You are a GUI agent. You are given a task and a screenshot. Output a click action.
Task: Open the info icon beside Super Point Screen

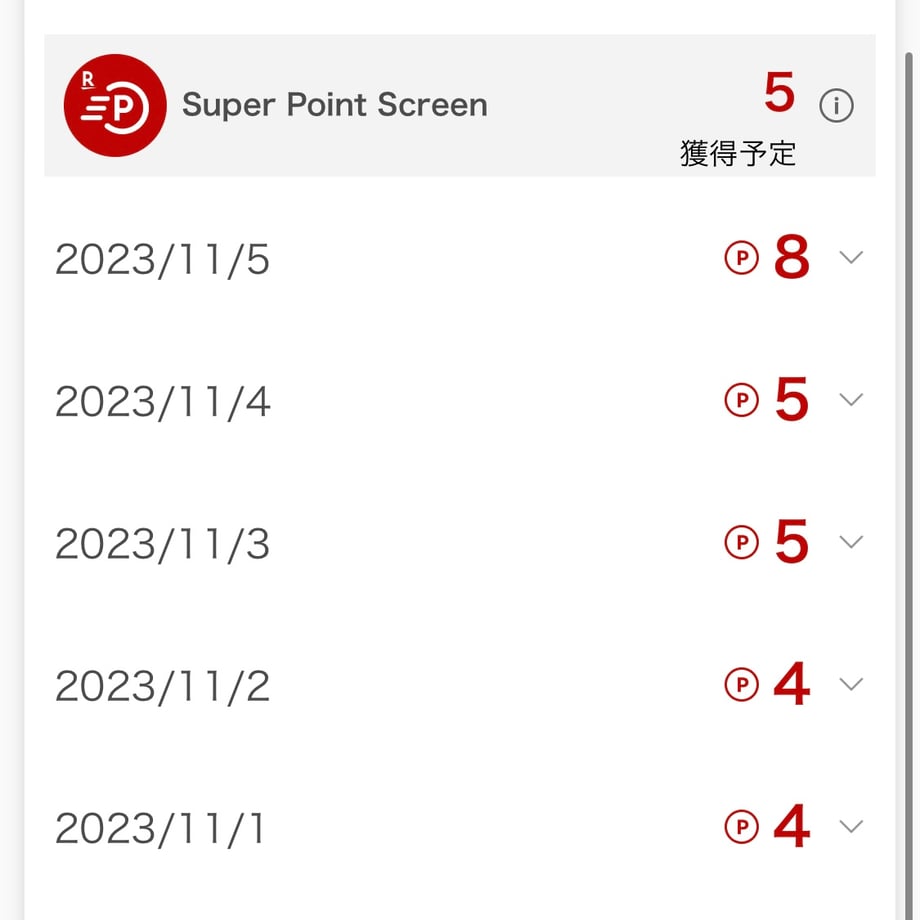coord(836,105)
